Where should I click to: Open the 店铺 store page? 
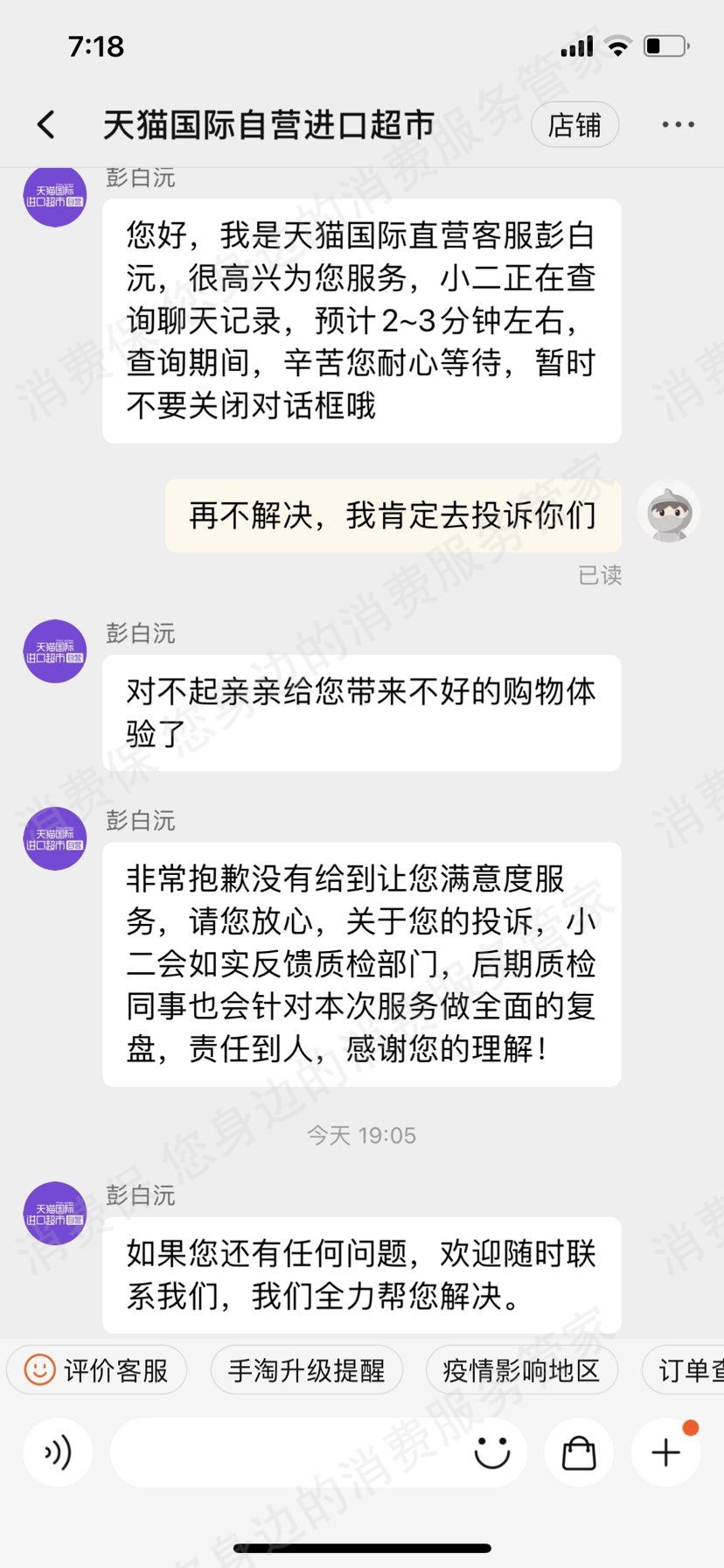pos(574,125)
